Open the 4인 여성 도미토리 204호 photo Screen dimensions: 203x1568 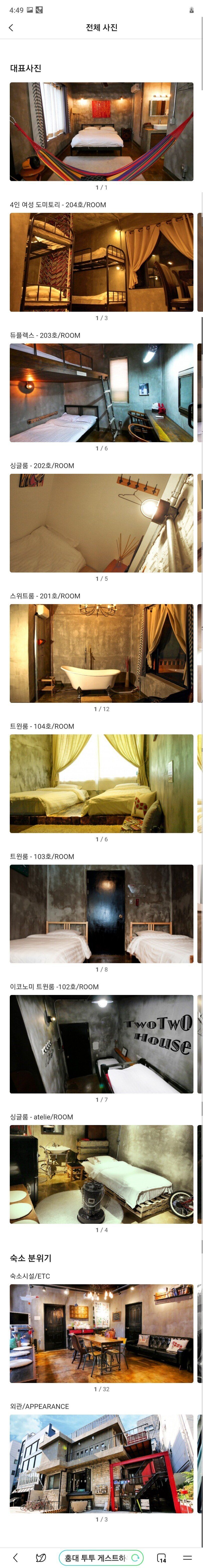[x=101, y=262]
